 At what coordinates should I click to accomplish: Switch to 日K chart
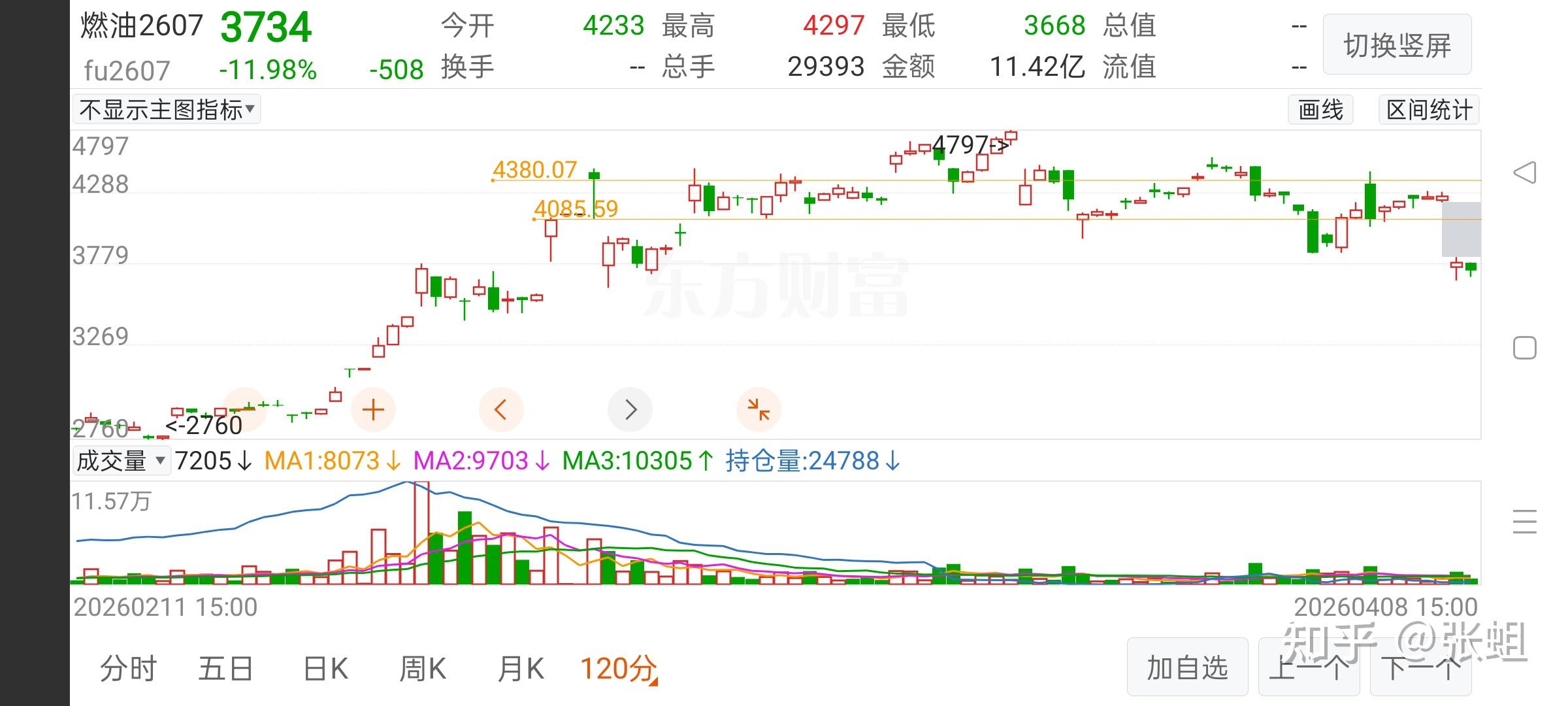tap(325, 668)
